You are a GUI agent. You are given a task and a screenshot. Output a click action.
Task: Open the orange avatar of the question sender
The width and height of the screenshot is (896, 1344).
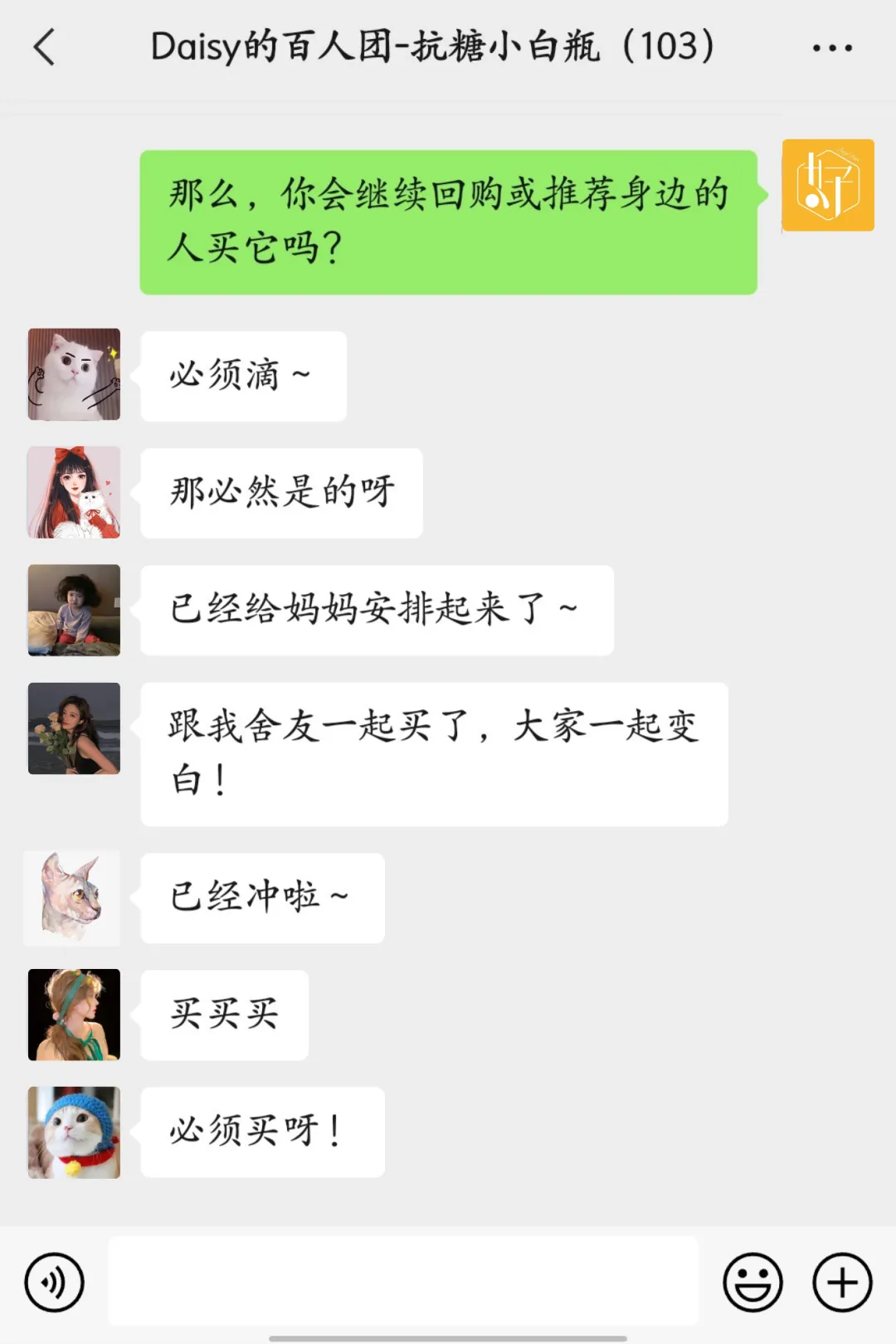point(828,185)
